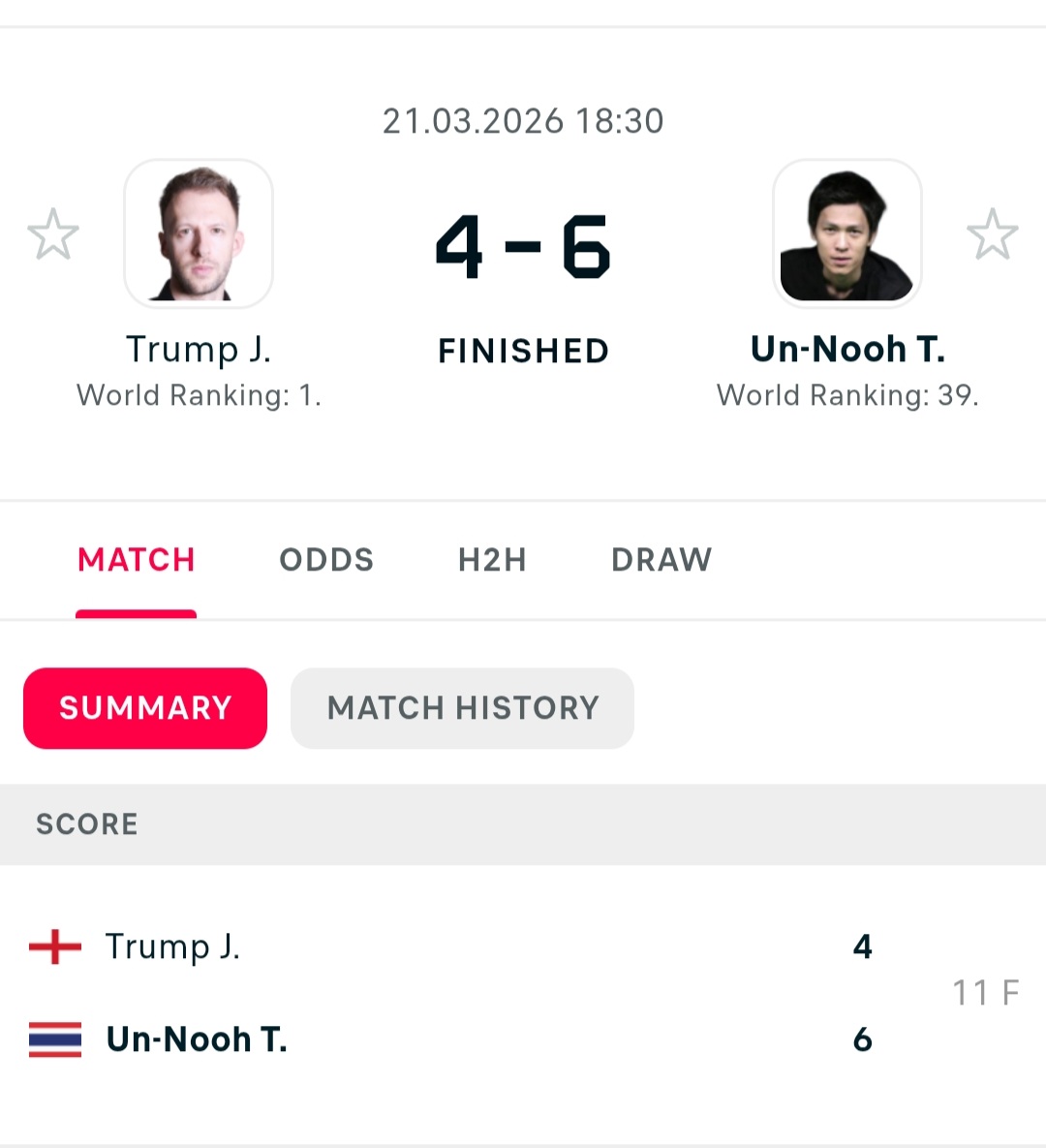
Task: Select the Match tab
Action: click(x=137, y=560)
